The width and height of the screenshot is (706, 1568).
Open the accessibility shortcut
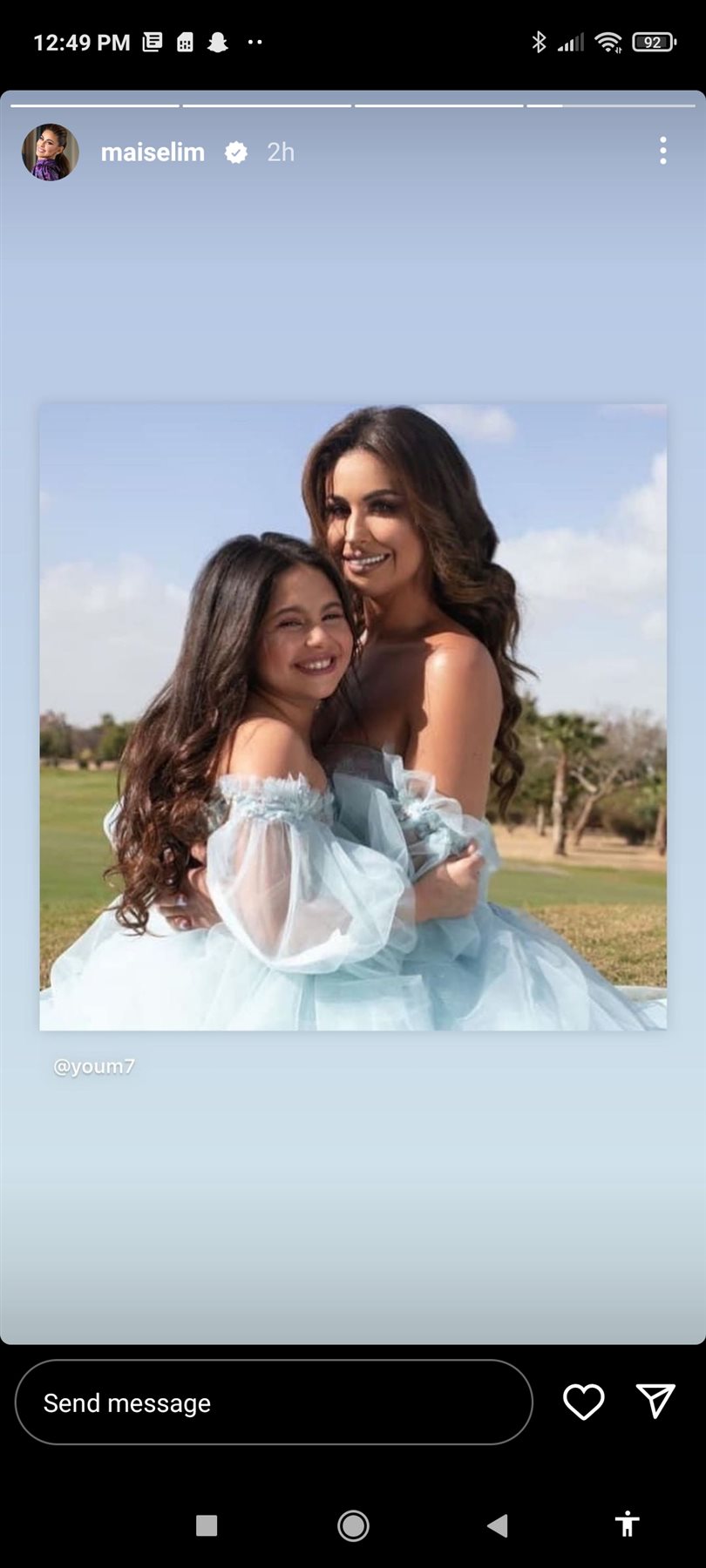click(x=627, y=1524)
